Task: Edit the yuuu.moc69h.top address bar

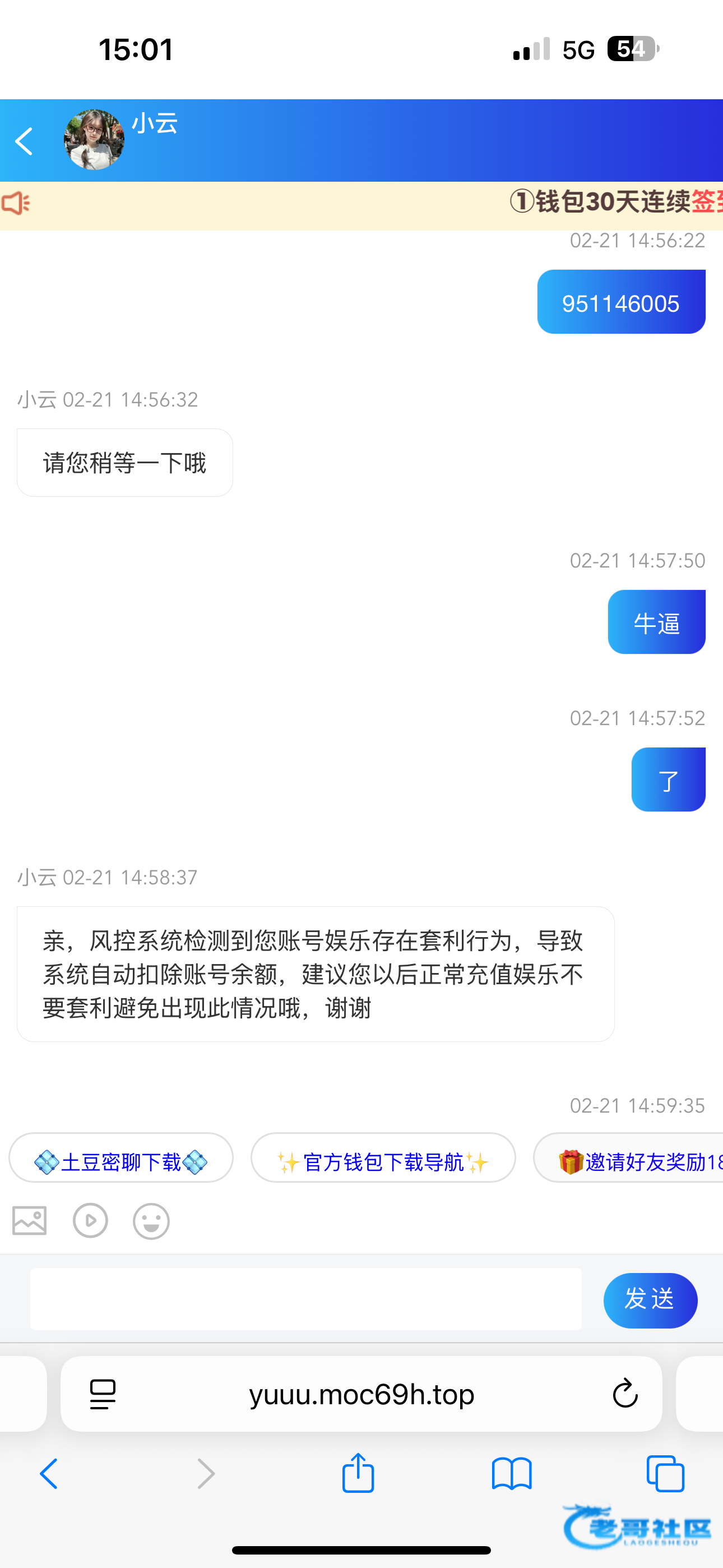Action: [x=361, y=1394]
